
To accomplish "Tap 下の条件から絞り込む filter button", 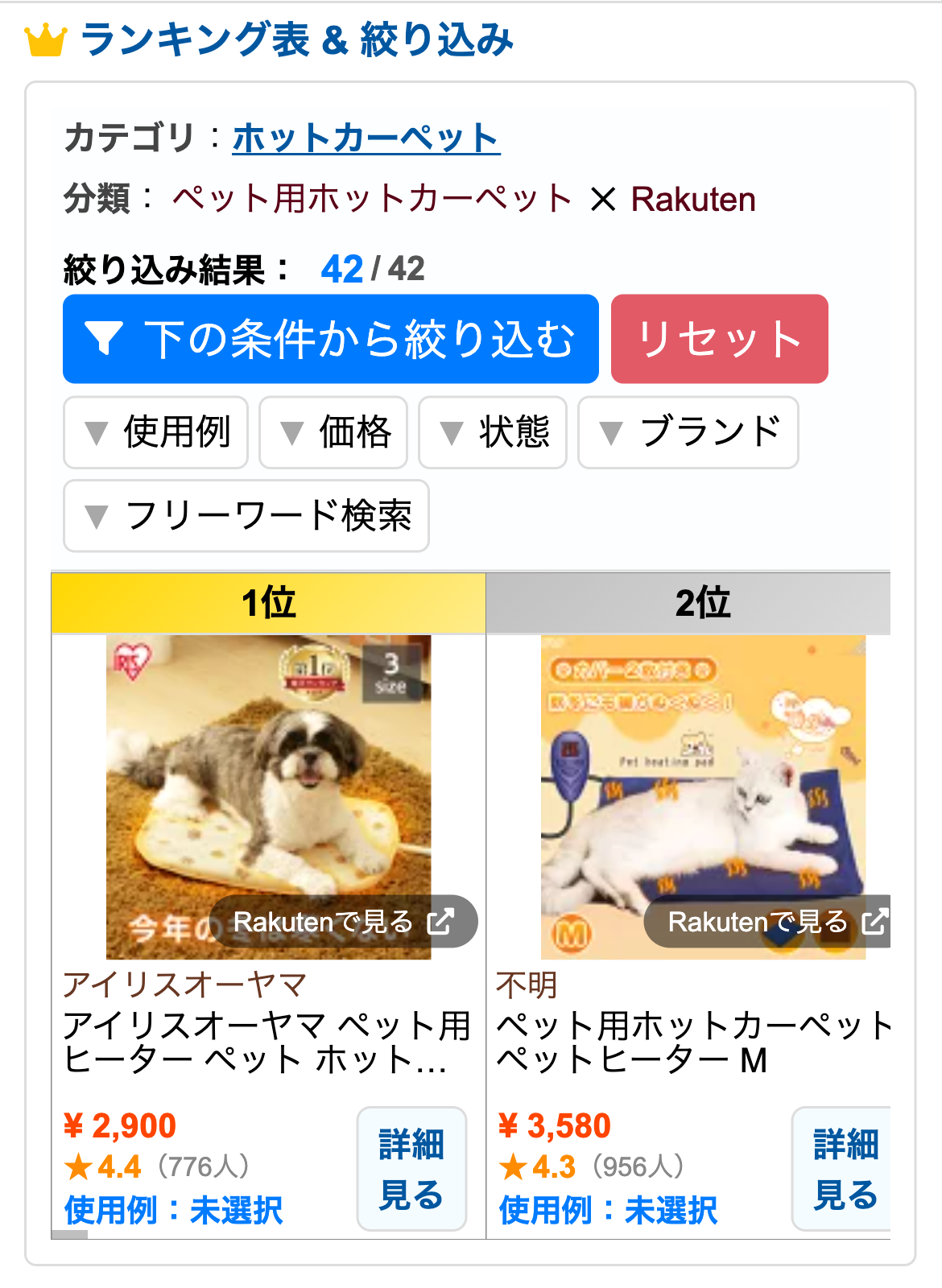I will pyautogui.click(x=330, y=339).
